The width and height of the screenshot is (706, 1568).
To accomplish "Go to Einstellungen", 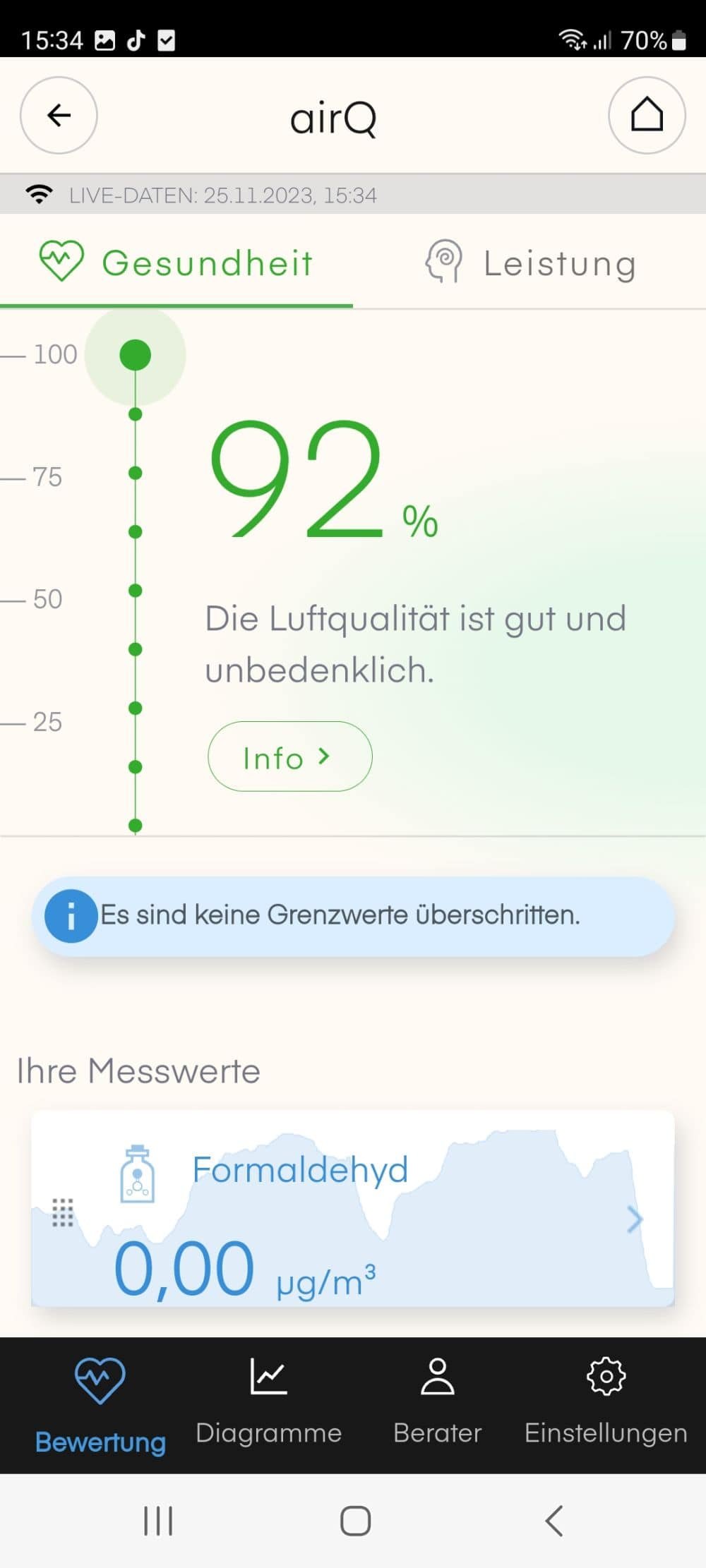I will [x=606, y=1403].
